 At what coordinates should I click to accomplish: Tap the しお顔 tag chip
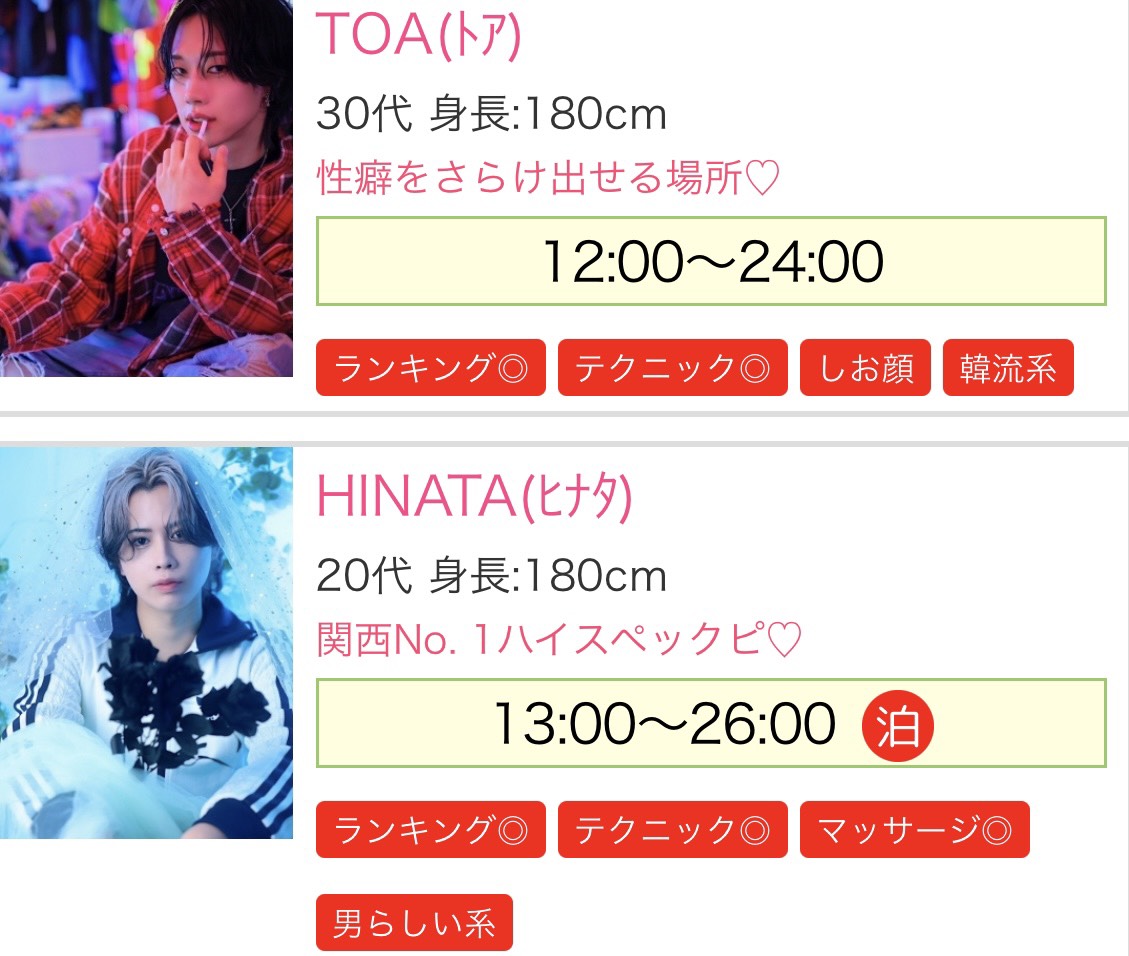tap(865, 368)
